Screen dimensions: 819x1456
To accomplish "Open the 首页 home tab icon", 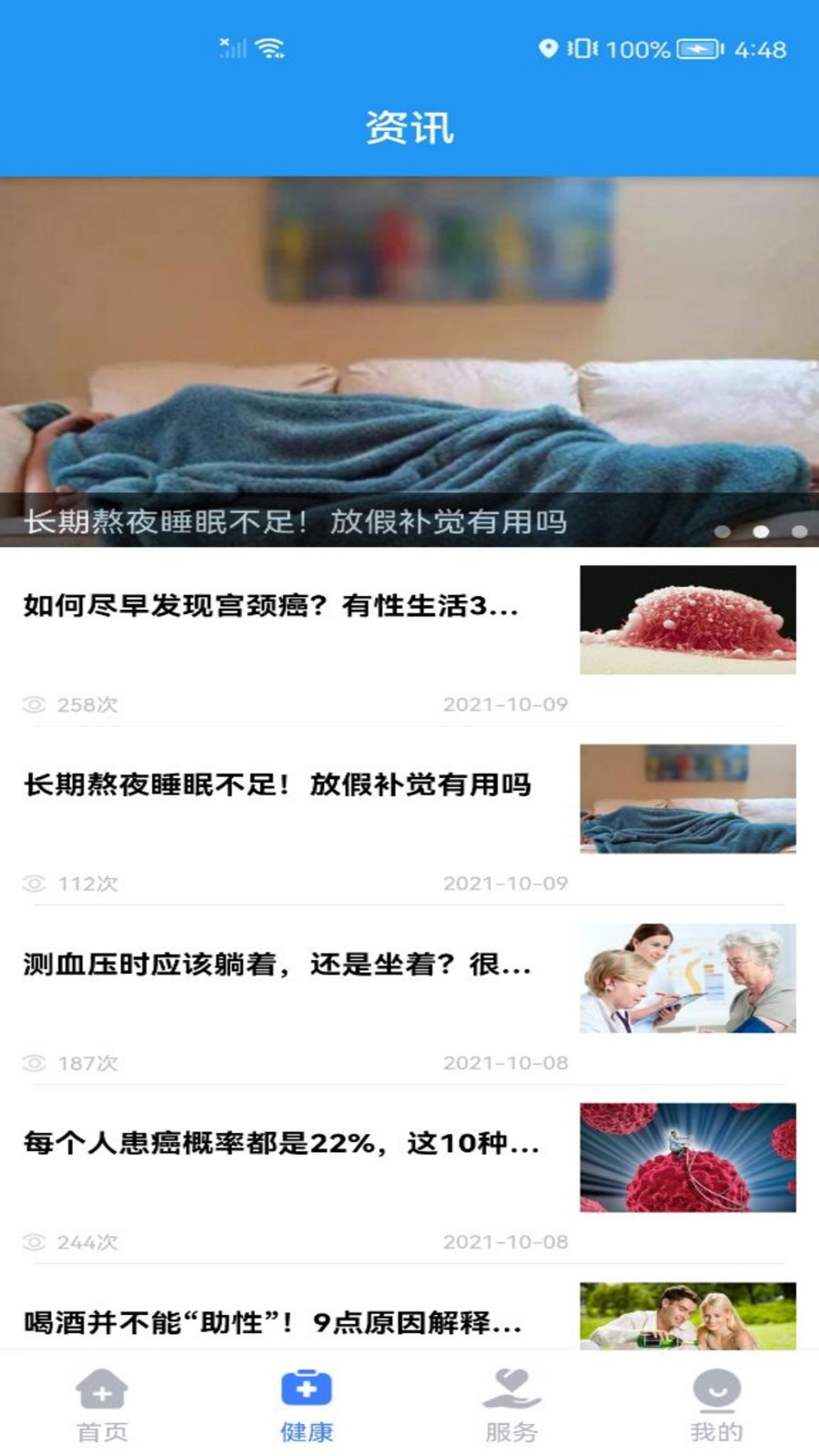I will coord(103,1389).
